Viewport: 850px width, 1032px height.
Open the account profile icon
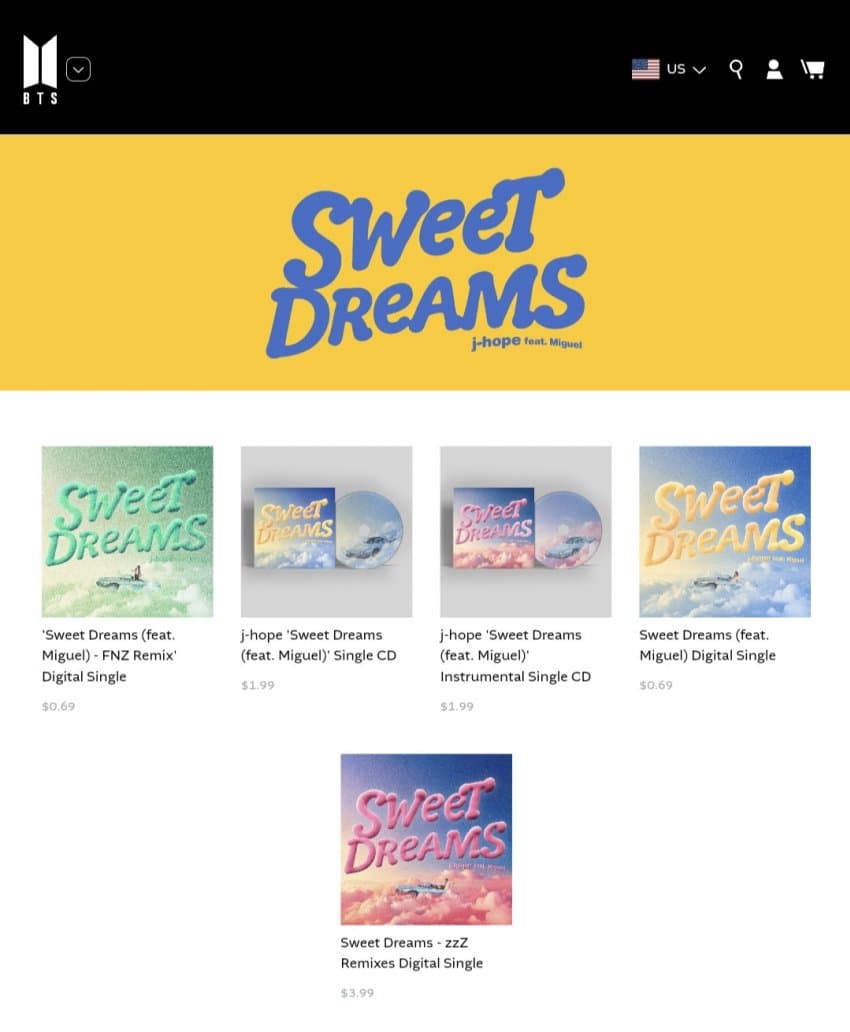[x=774, y=69]
